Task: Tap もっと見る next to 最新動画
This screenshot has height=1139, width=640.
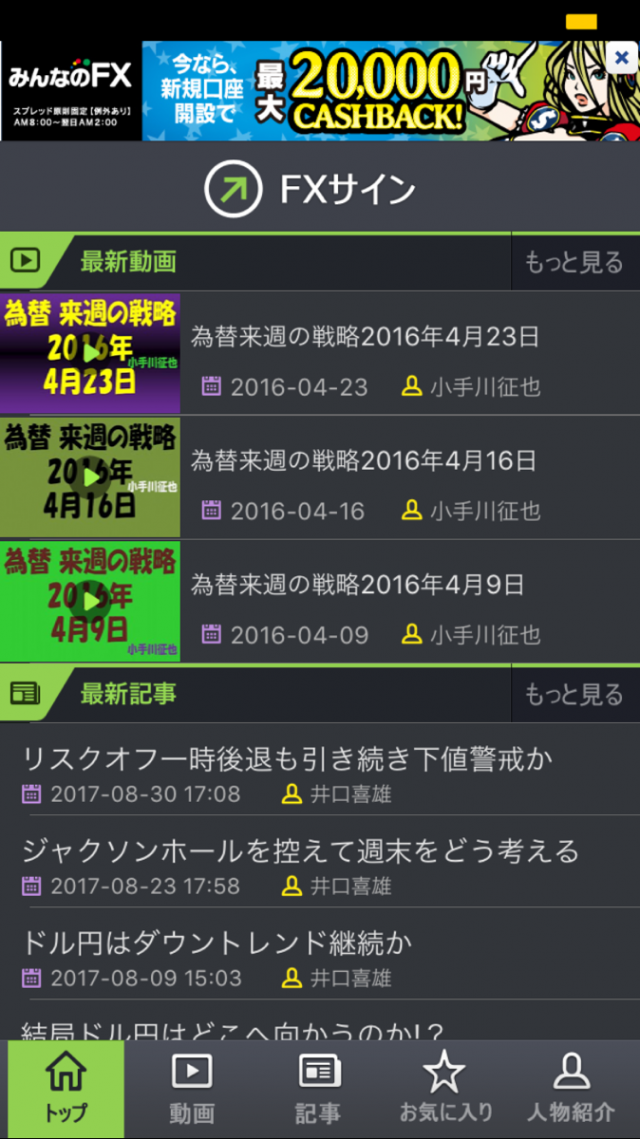Action: coord(574,262)
